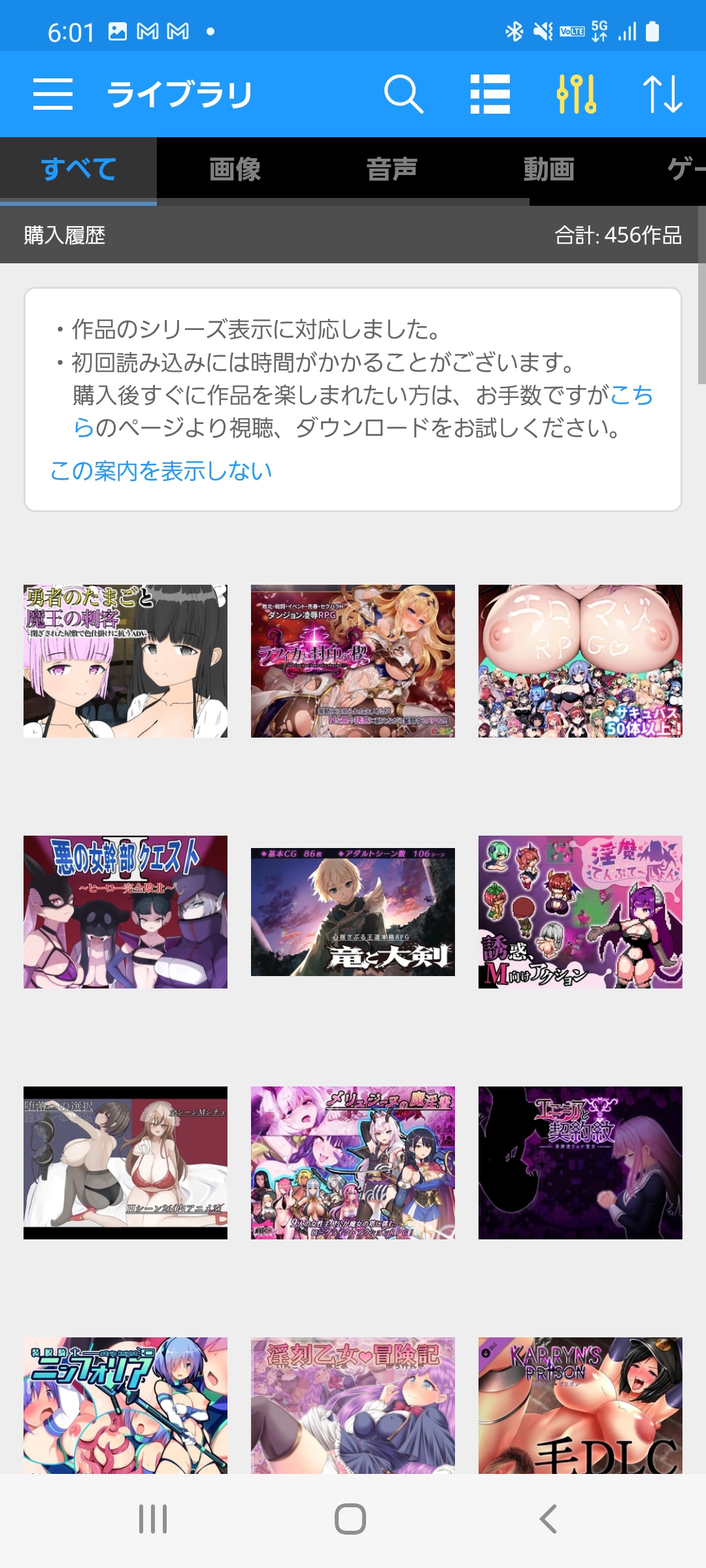
Task: Select the すべて tab
Action: (x=78, y=170)
